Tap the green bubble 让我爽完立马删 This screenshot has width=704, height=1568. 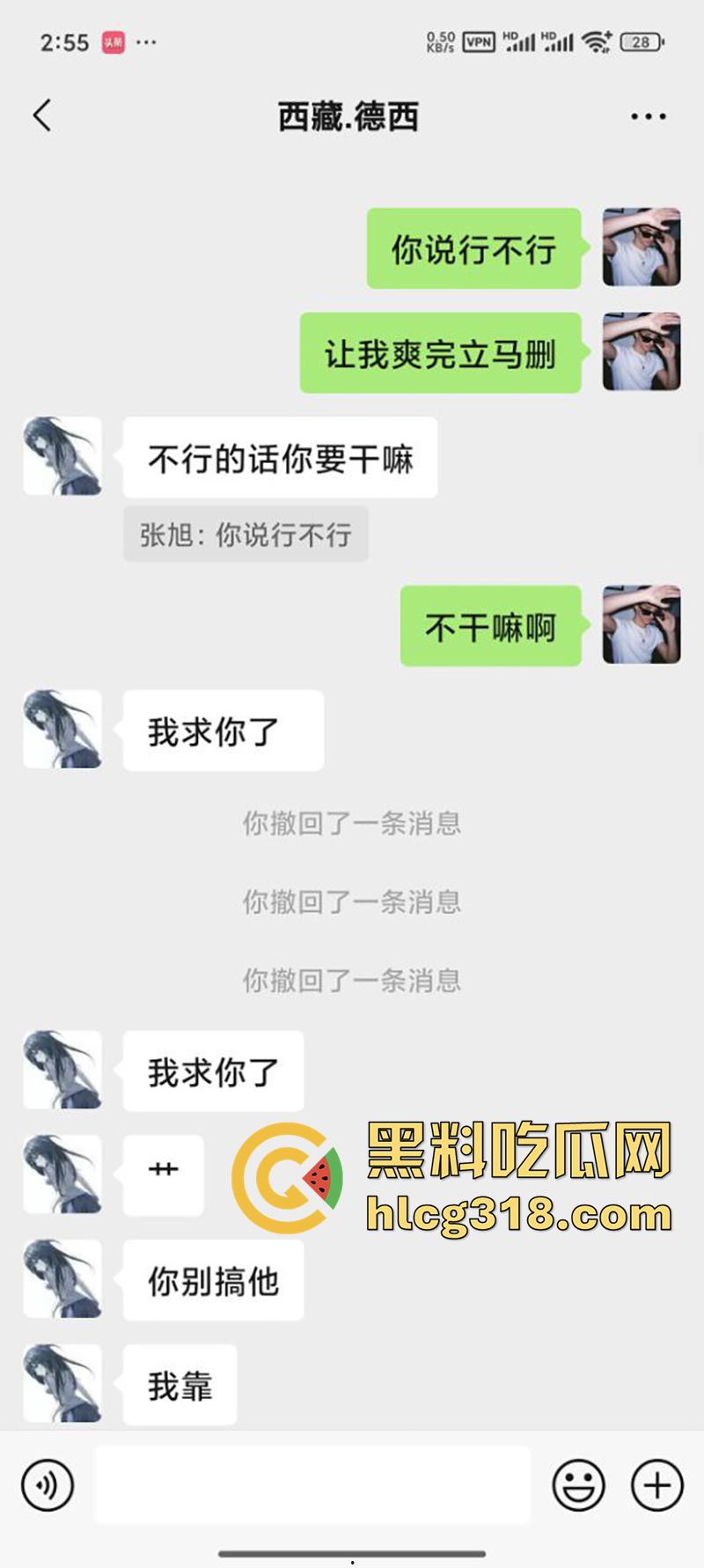tap(440, 351)
